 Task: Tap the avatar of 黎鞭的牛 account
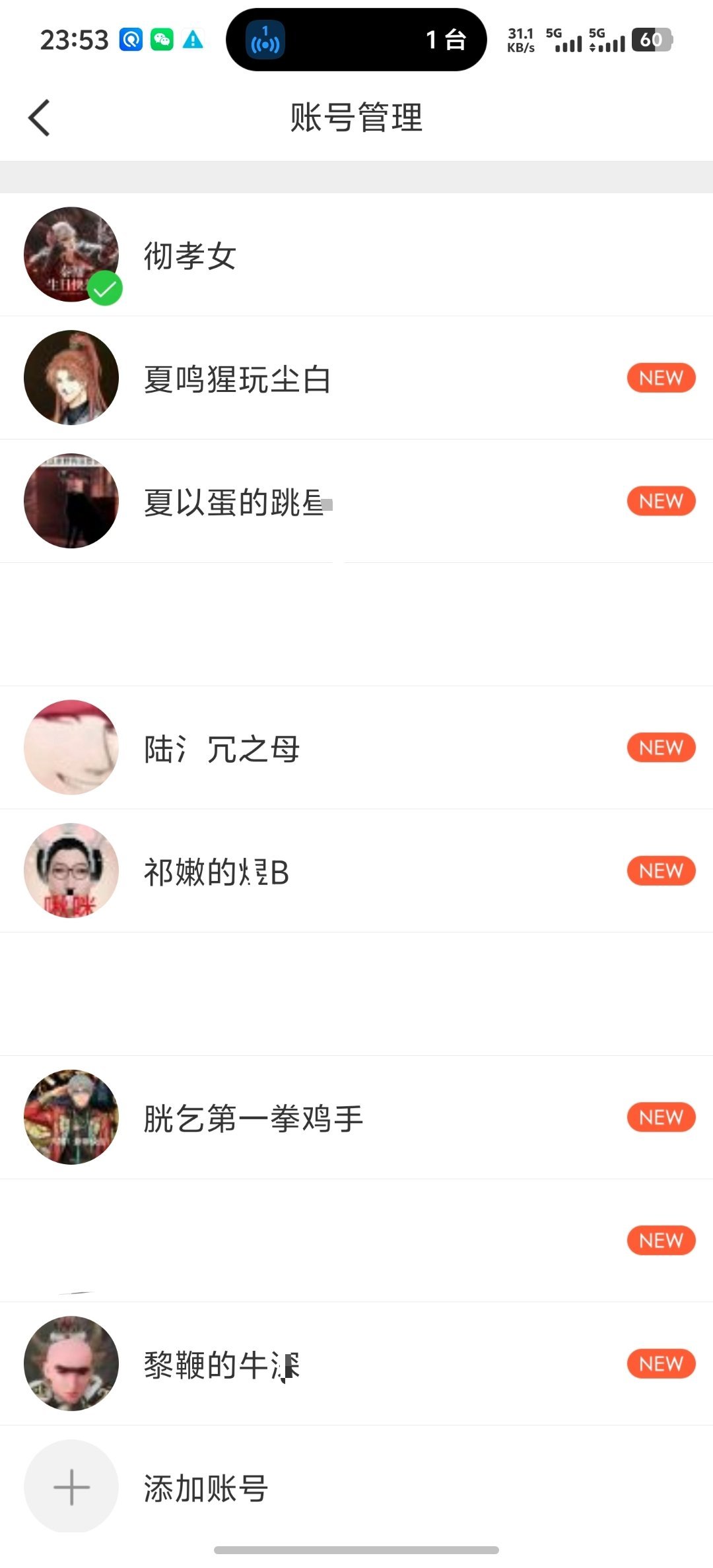point(71,1364)
